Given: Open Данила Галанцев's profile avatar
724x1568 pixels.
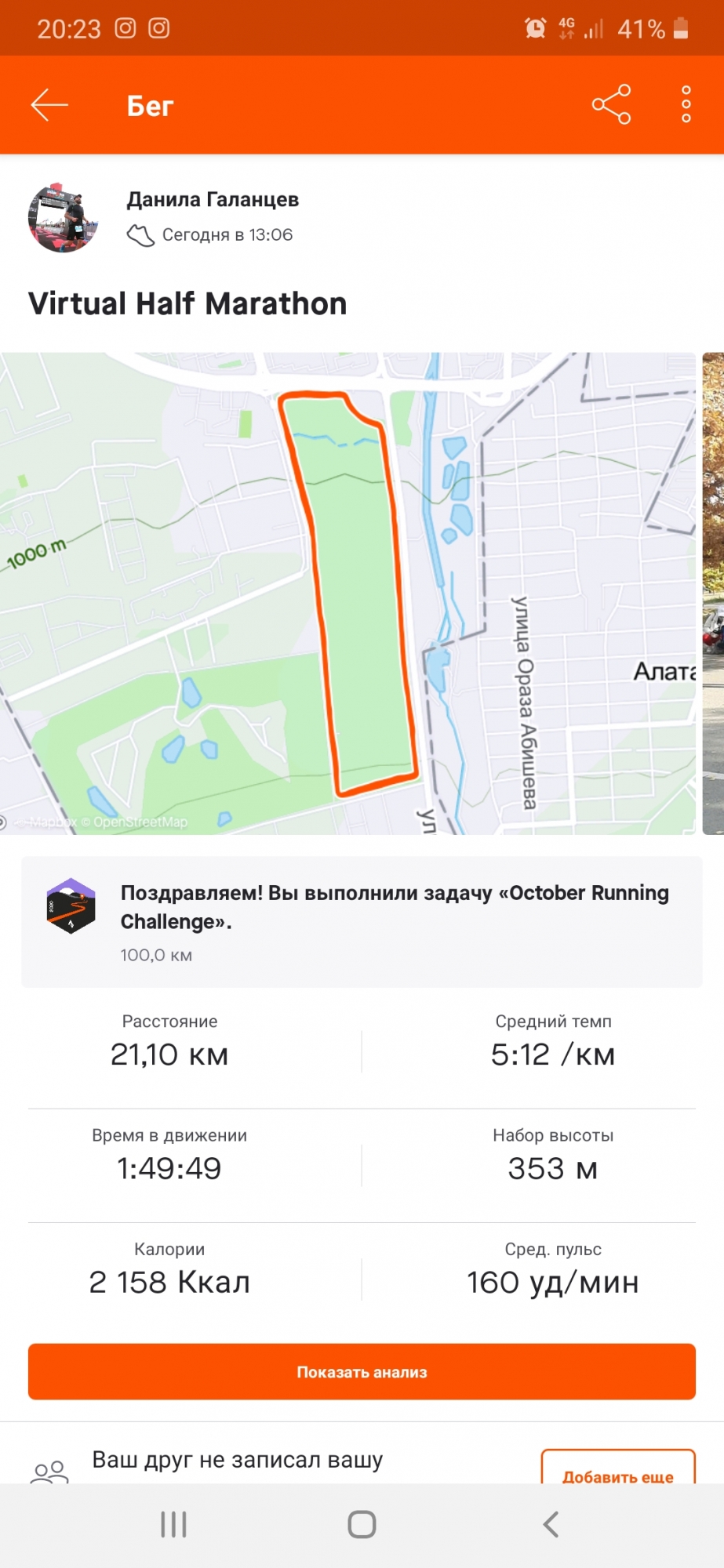Looking at the screenshot, I should (63, 218).
